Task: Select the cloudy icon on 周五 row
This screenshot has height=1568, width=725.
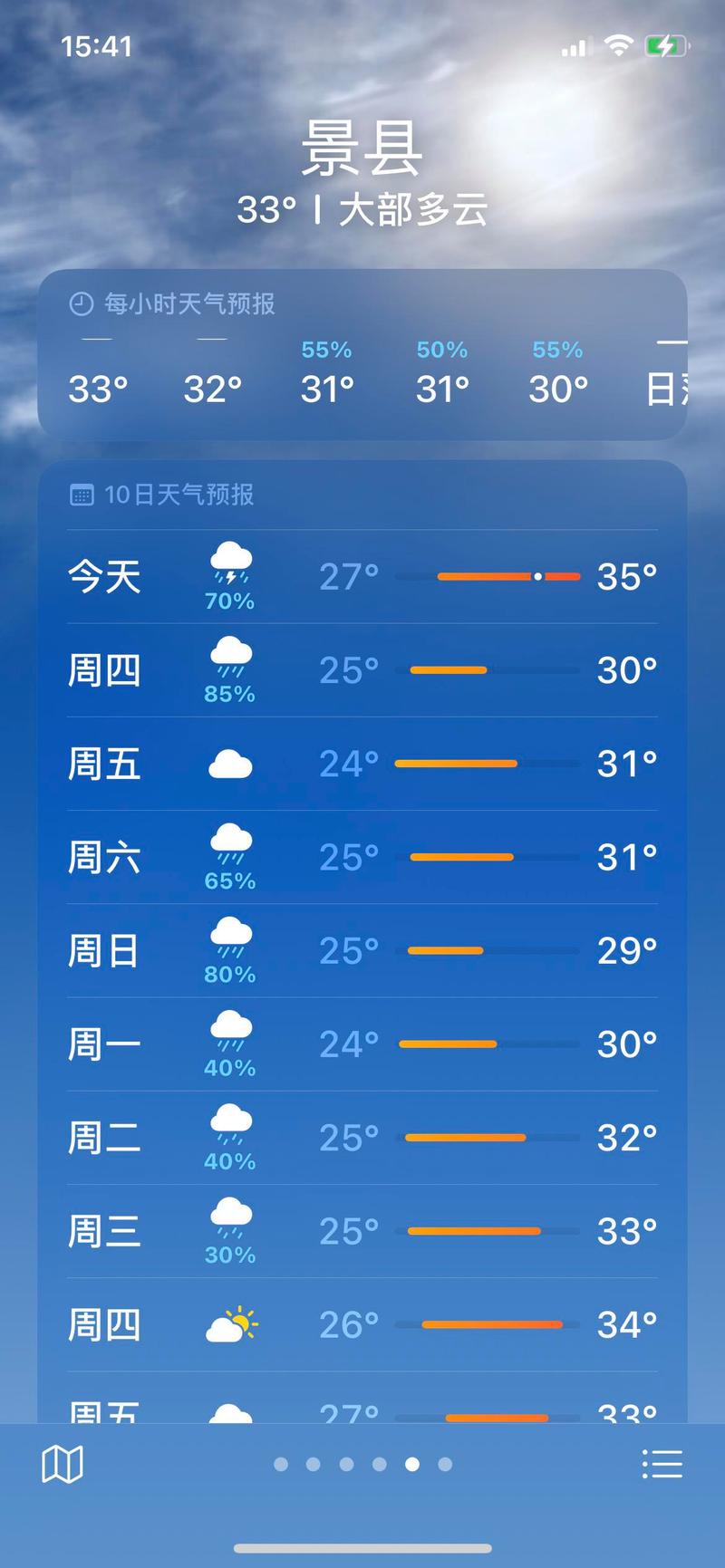Action: pyautogui.click(x=229, y=764)
